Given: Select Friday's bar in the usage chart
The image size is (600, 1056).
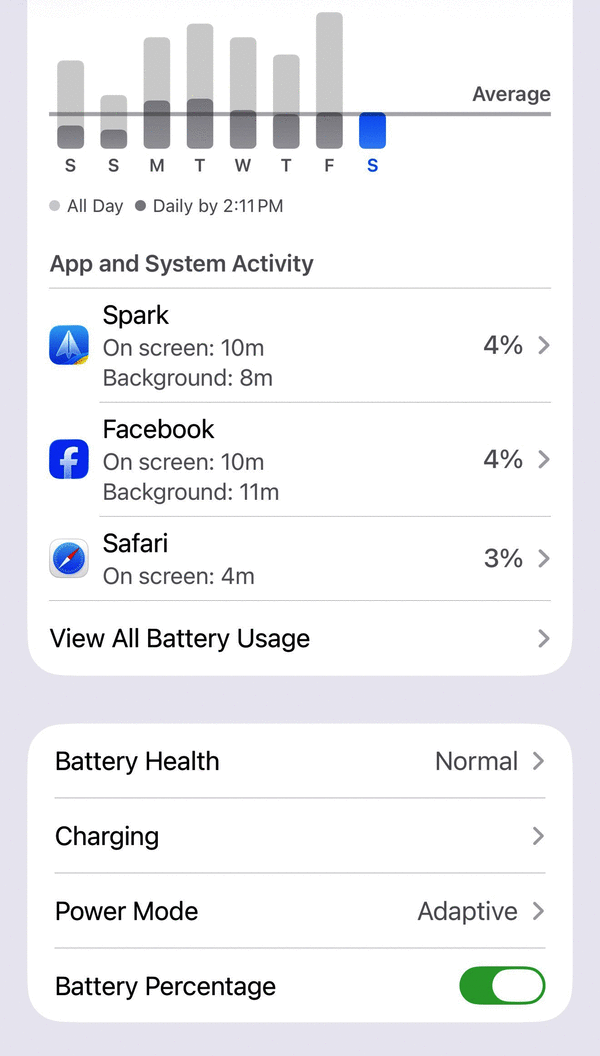Looking at the screenshot, I should point(329,82).
